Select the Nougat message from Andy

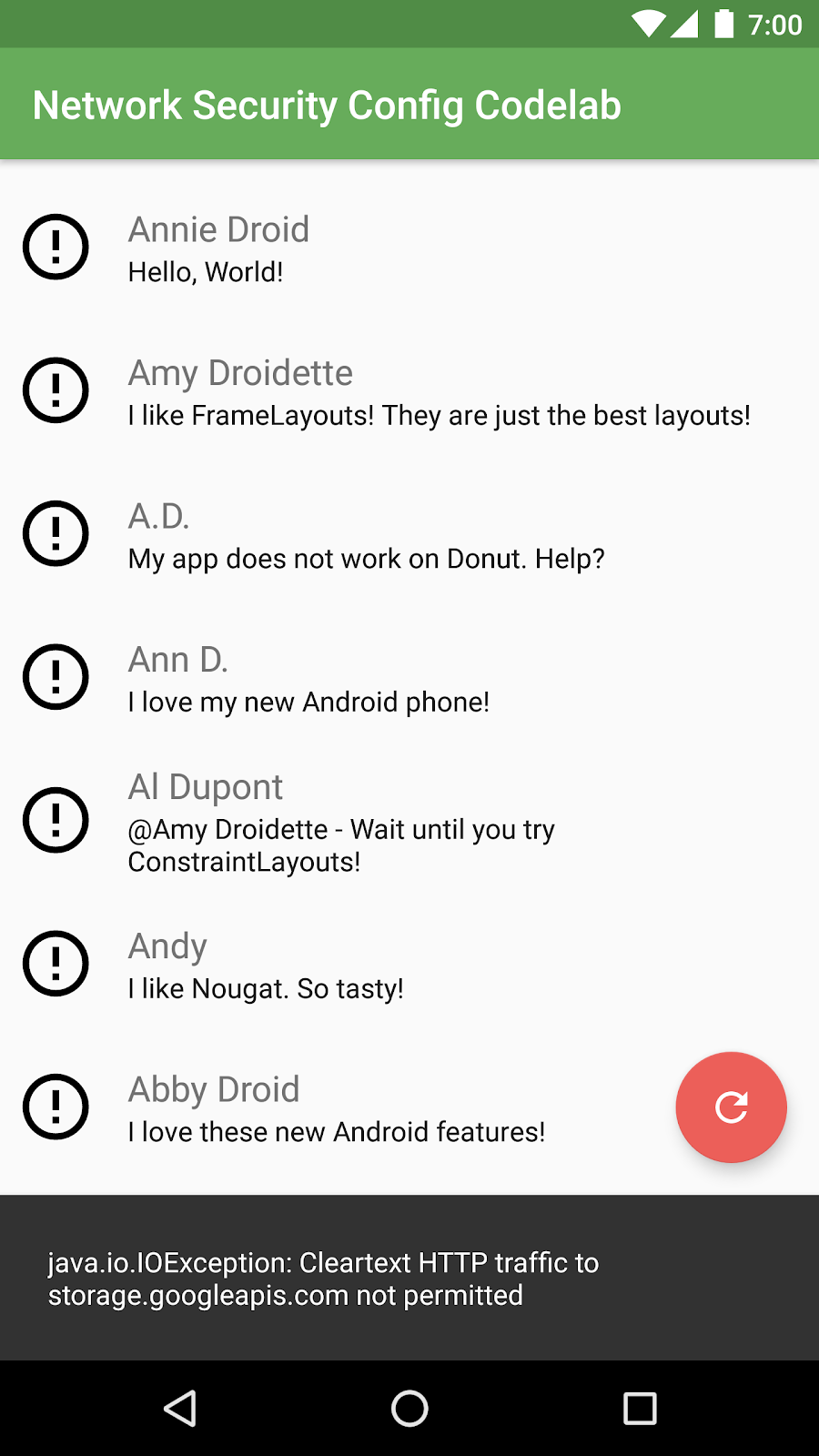(x=266, y=965)
